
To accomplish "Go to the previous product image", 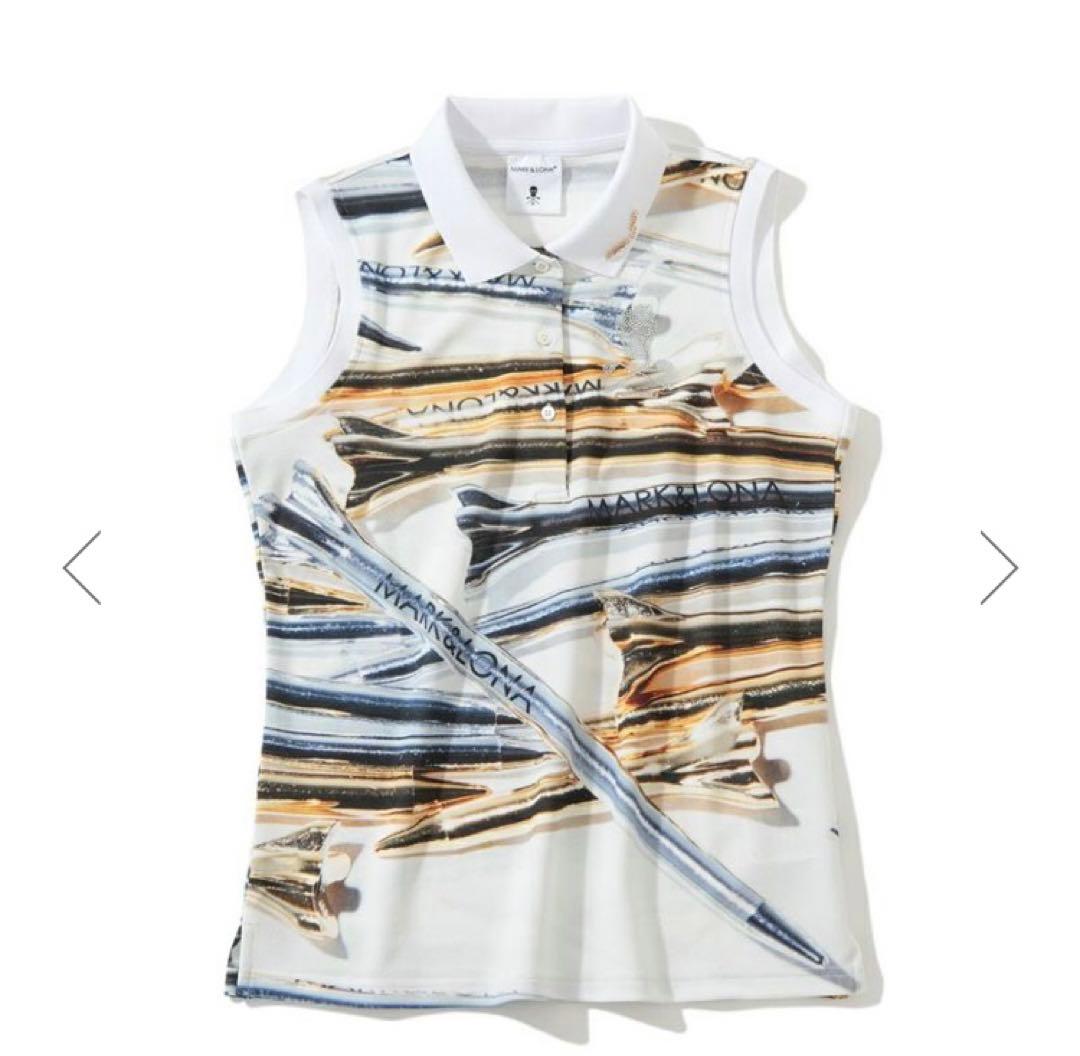I will (82, 567).
